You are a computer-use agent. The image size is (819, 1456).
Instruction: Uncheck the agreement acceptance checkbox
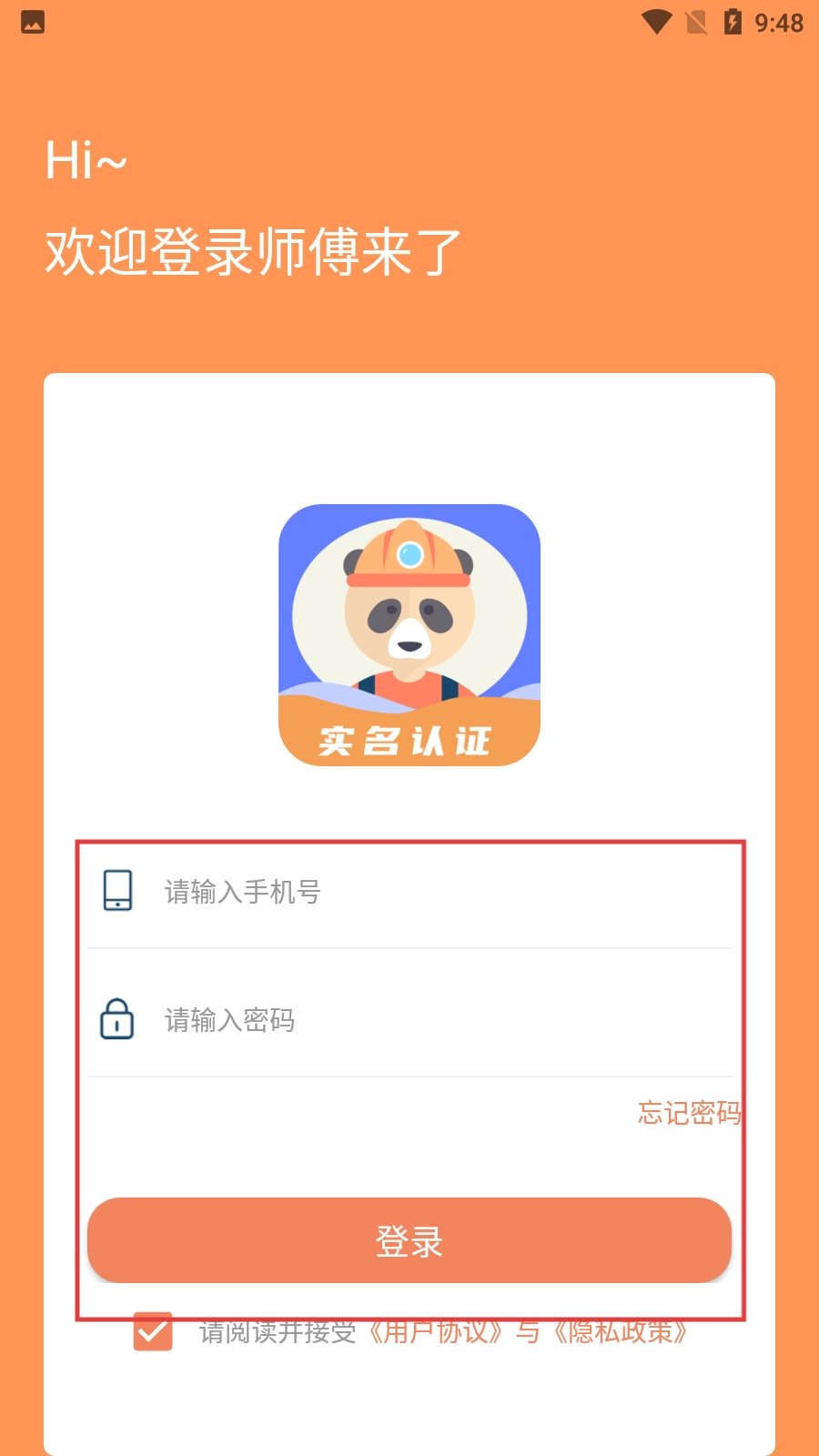click(153, 1331)
